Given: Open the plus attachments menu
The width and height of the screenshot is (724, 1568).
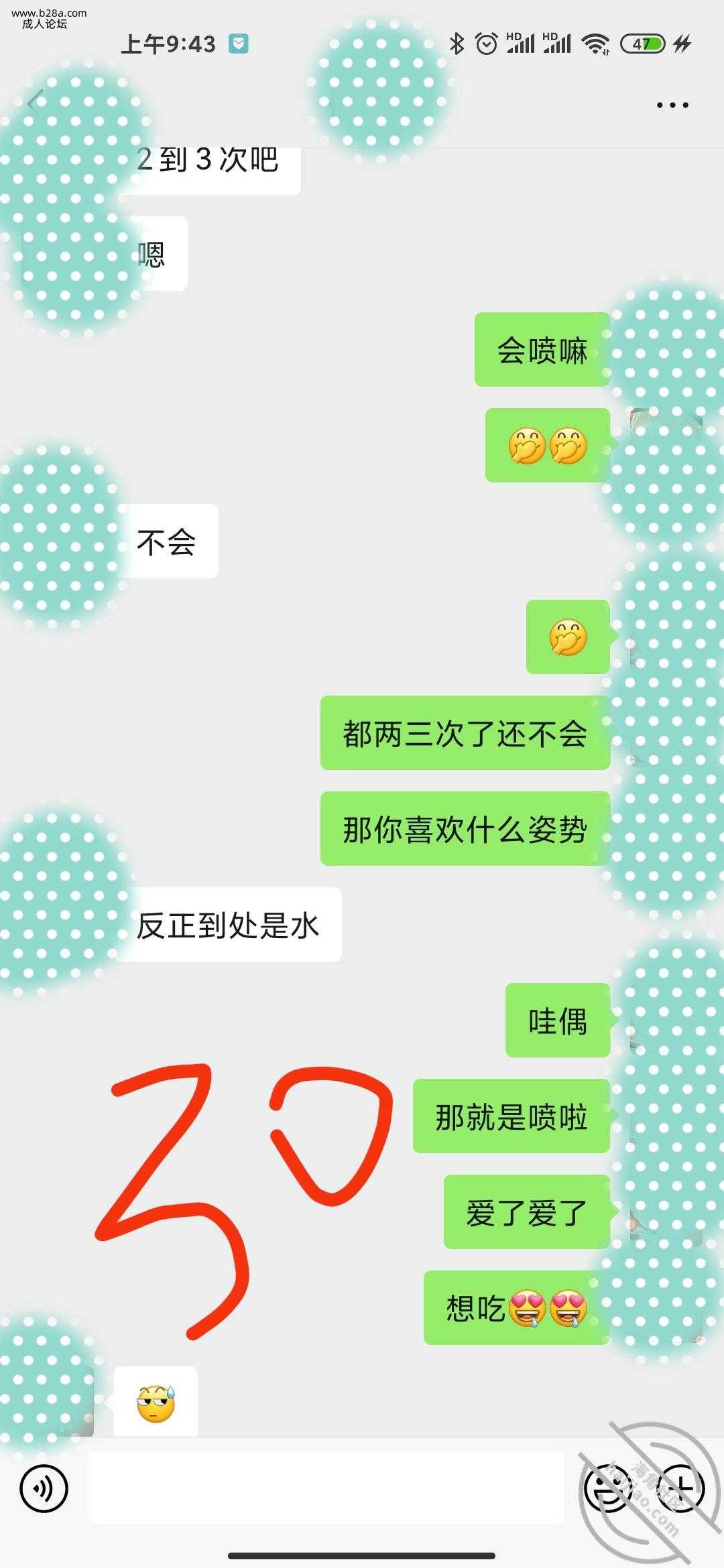Looking at the screenshot, I should [680, 1488].
